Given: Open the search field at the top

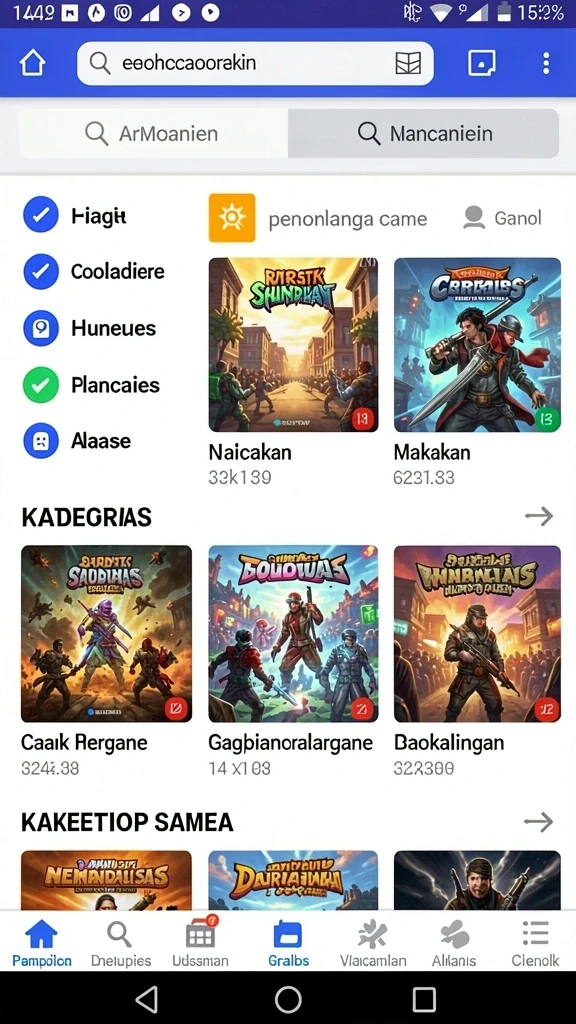Looking at the screenshot, I should (x=255, y=63).
